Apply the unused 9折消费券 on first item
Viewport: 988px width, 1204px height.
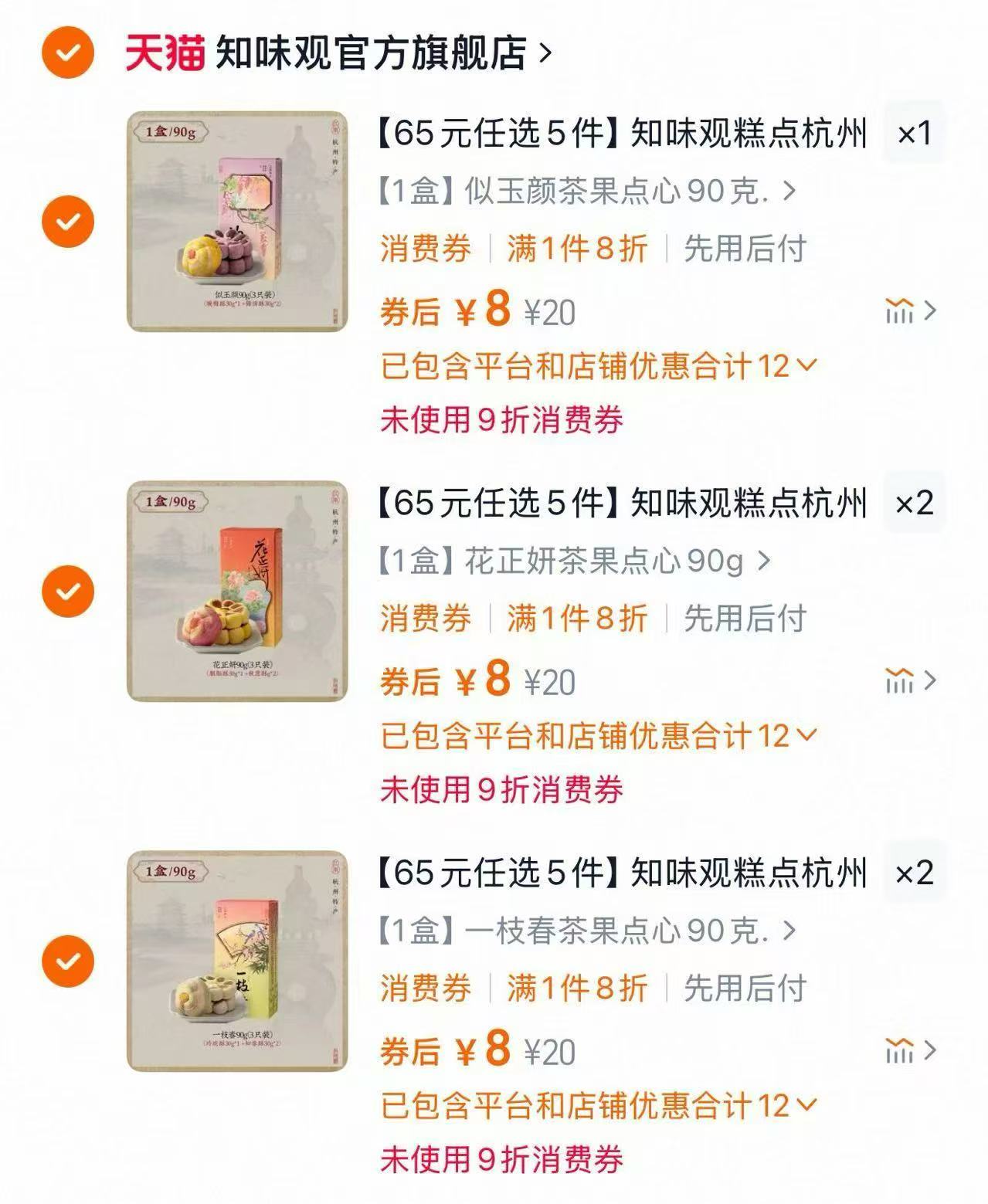(x=502, y=421)
